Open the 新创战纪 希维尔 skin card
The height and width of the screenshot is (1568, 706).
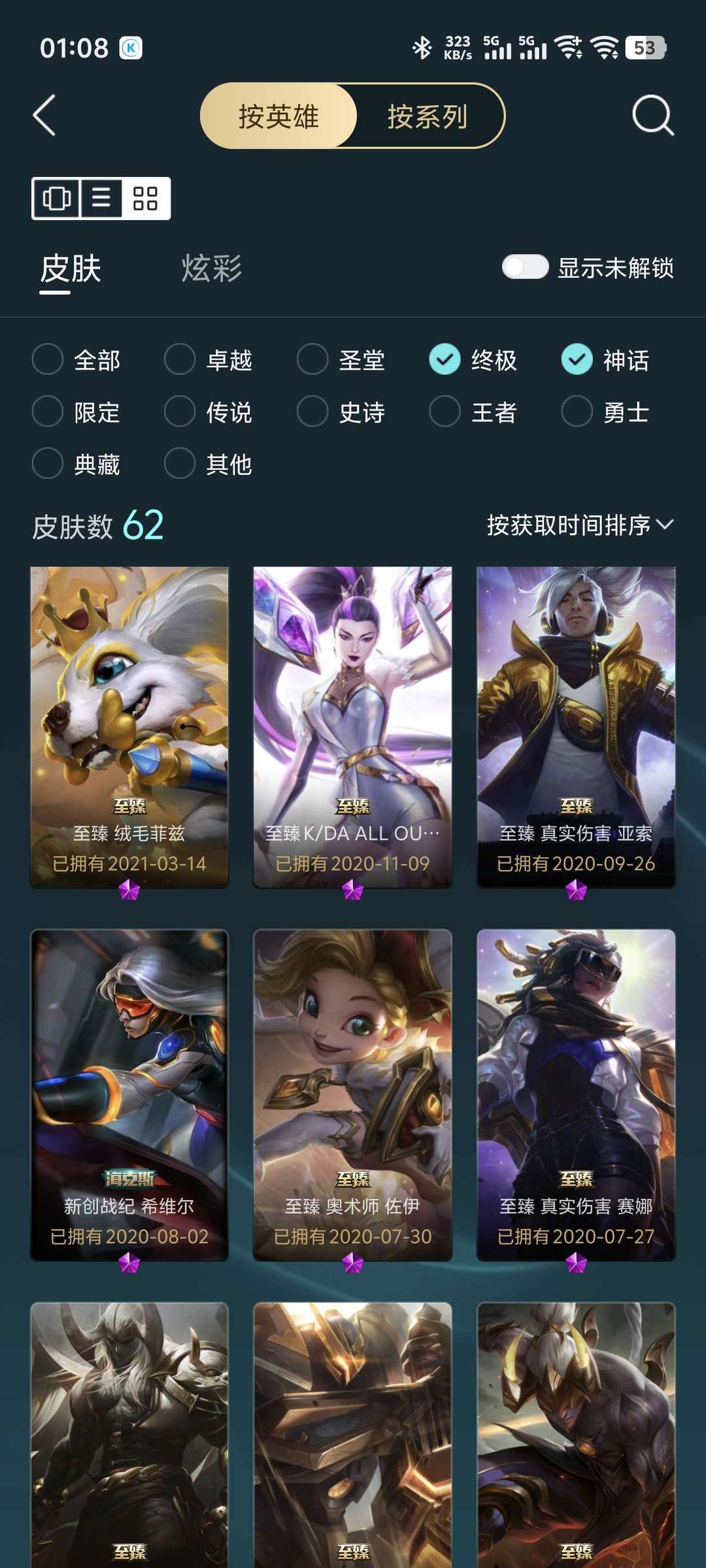coord(129,1095)
